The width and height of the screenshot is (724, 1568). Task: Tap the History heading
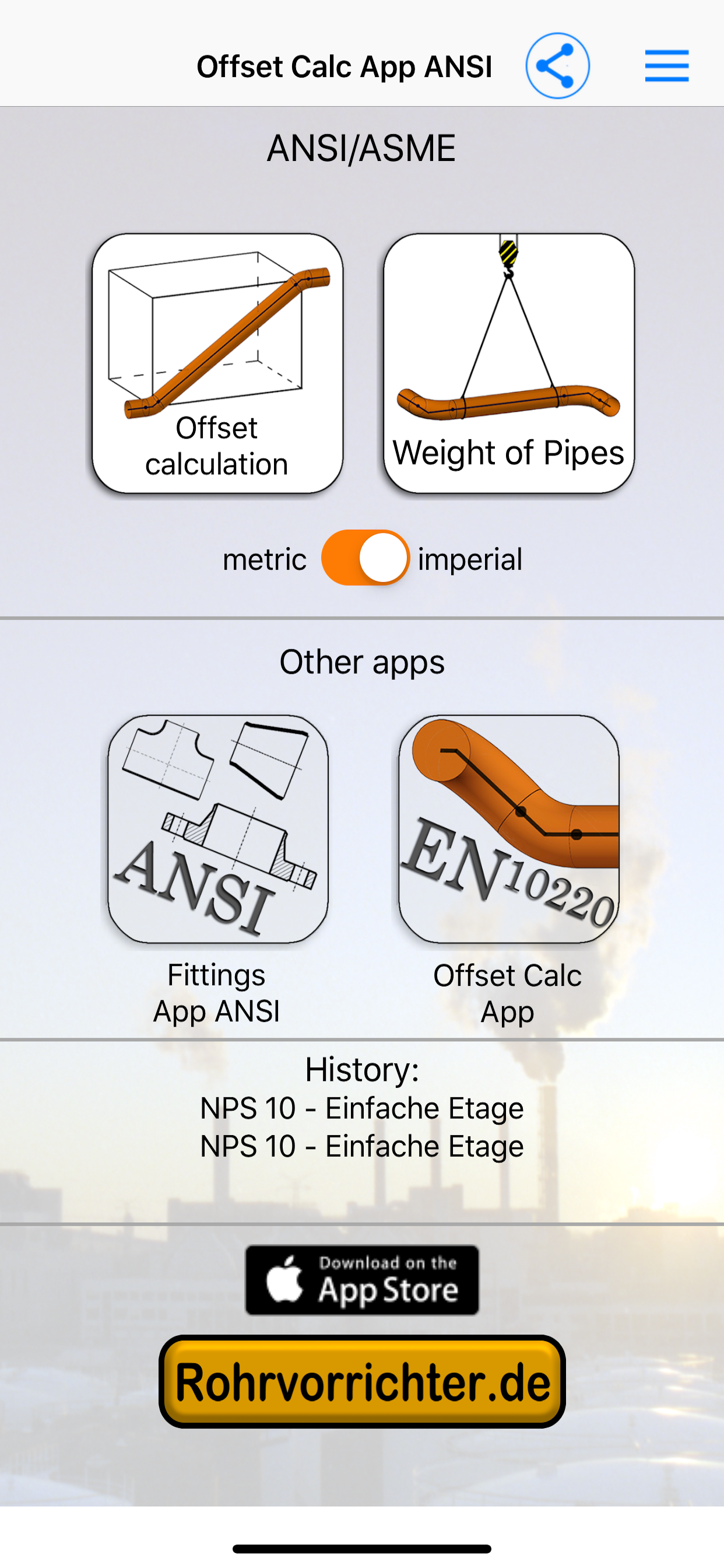[x=362, y=1069]
